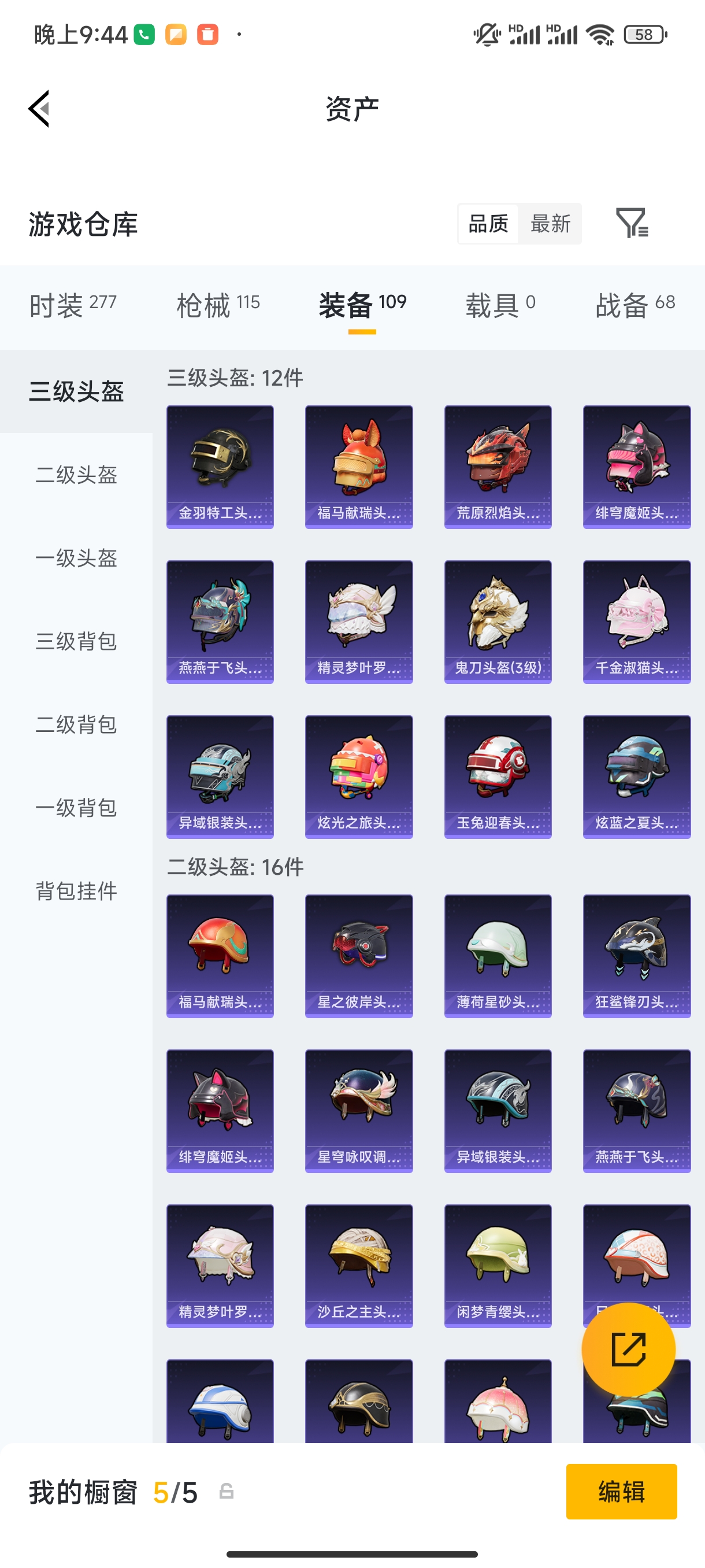The height and width of the screenshot is (1568, 705).
Task: Open the filter options icon
Action: tap(633, 223)
